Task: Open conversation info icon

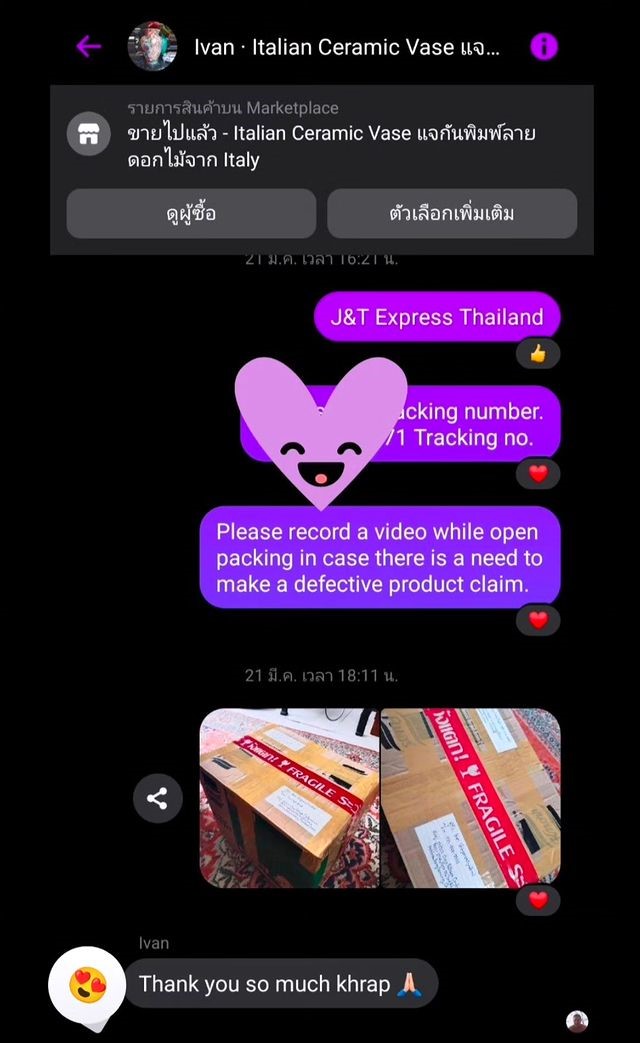Action: (544, 46)
